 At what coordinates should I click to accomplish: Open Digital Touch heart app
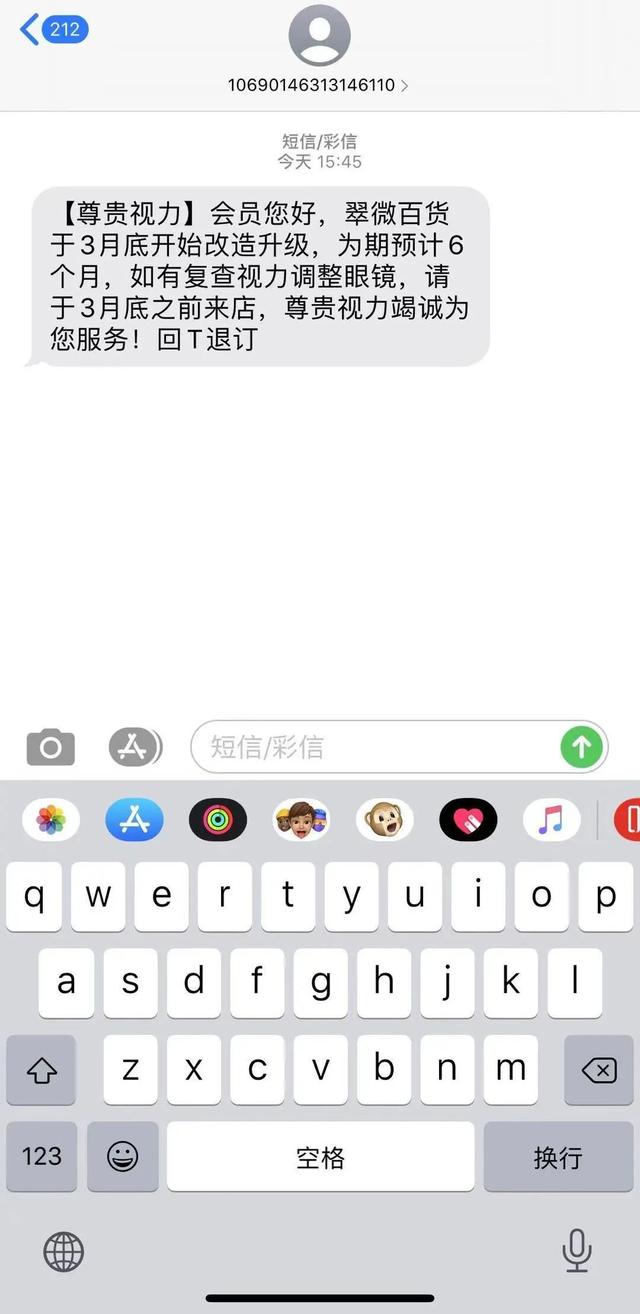coord(468,821)
